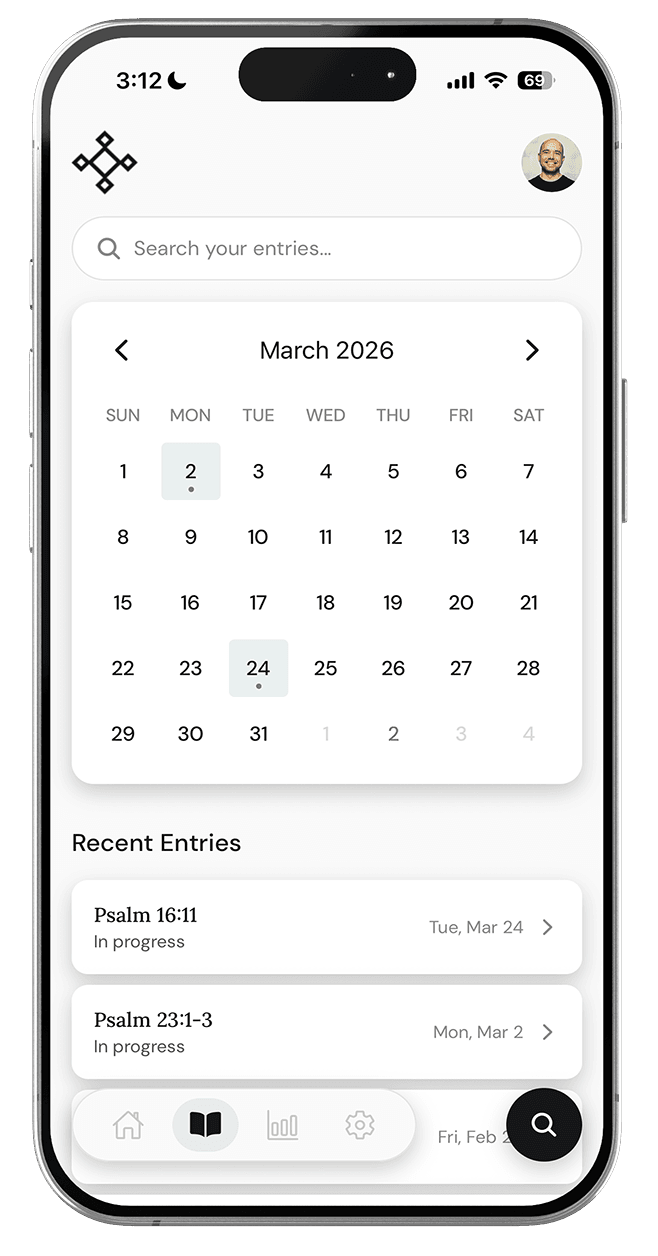Viewport: 658px width, 1256px height.
Task: Switch to the Home tab
Action: coord(128,1125)
